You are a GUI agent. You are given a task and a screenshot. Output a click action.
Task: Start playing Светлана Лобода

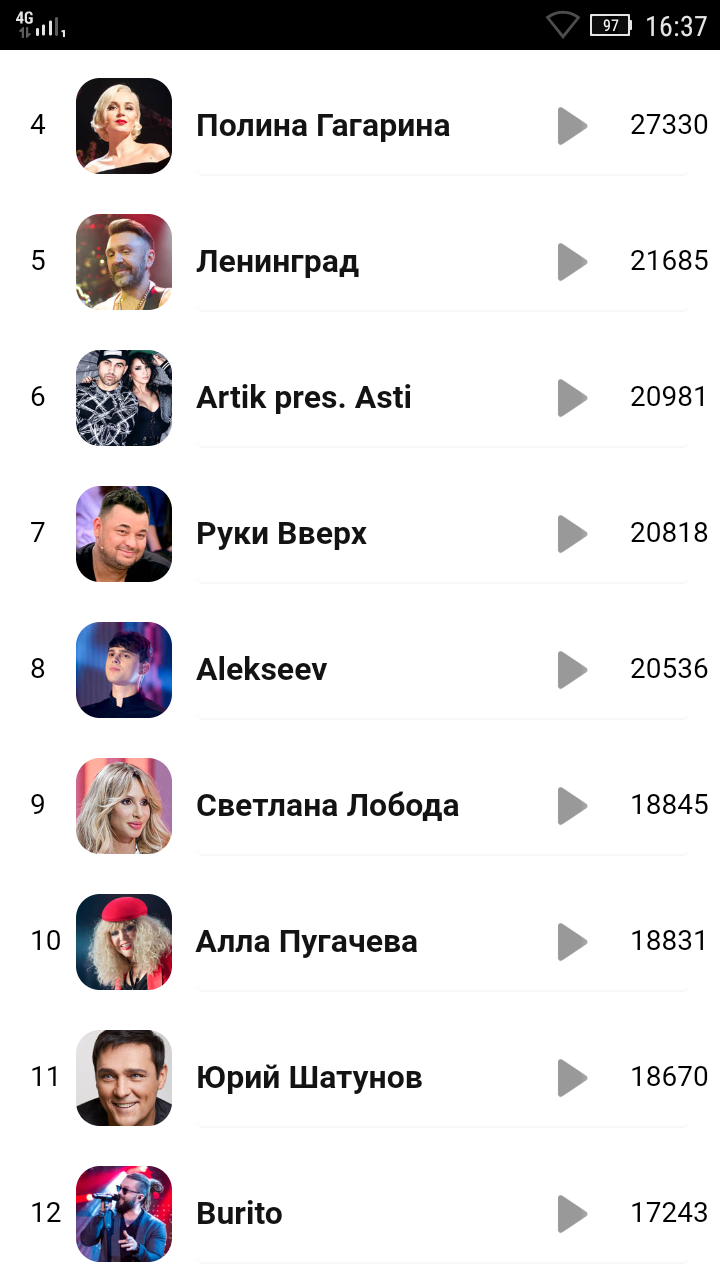click(x=572, y=806)
